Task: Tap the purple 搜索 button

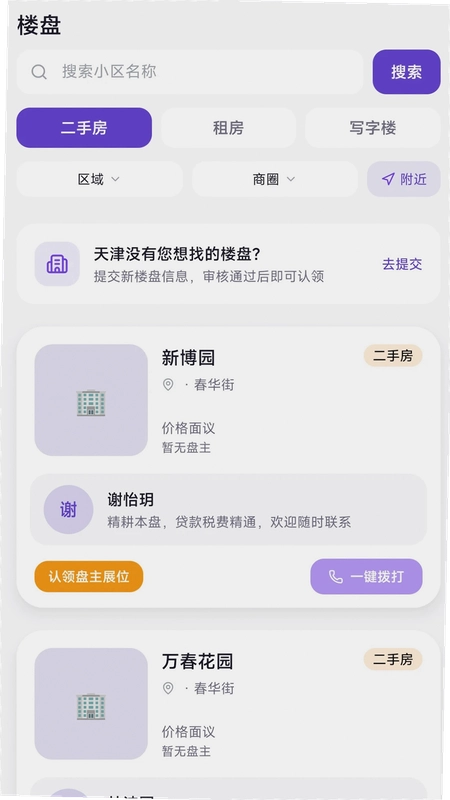Action: click(406, 72)
